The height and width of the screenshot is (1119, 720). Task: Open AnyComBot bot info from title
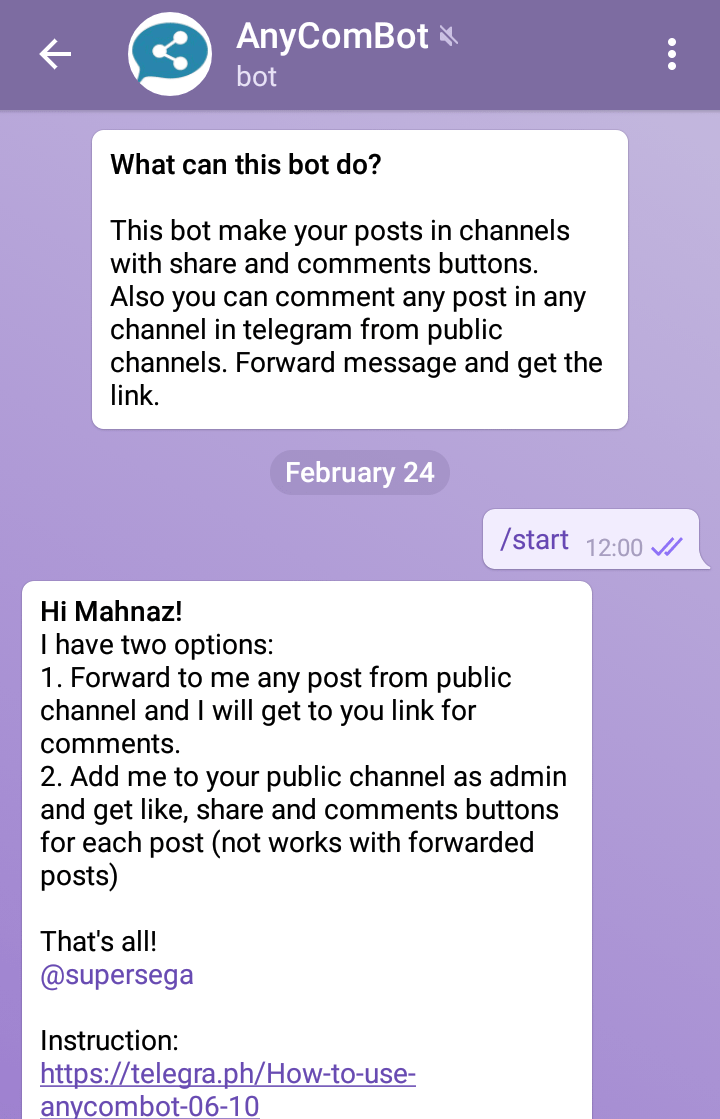[x=332, y=38]
